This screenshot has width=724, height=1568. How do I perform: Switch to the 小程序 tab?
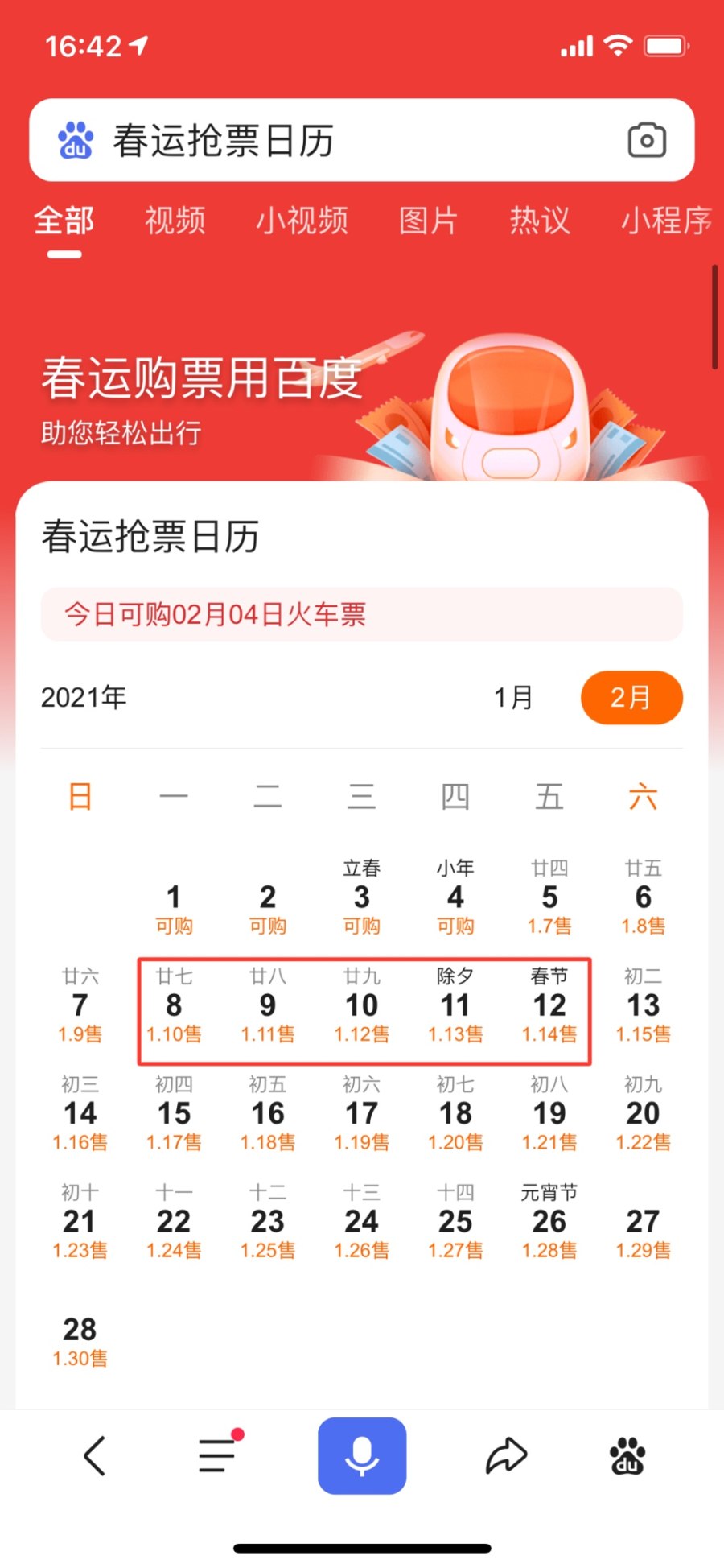(666, 221)
